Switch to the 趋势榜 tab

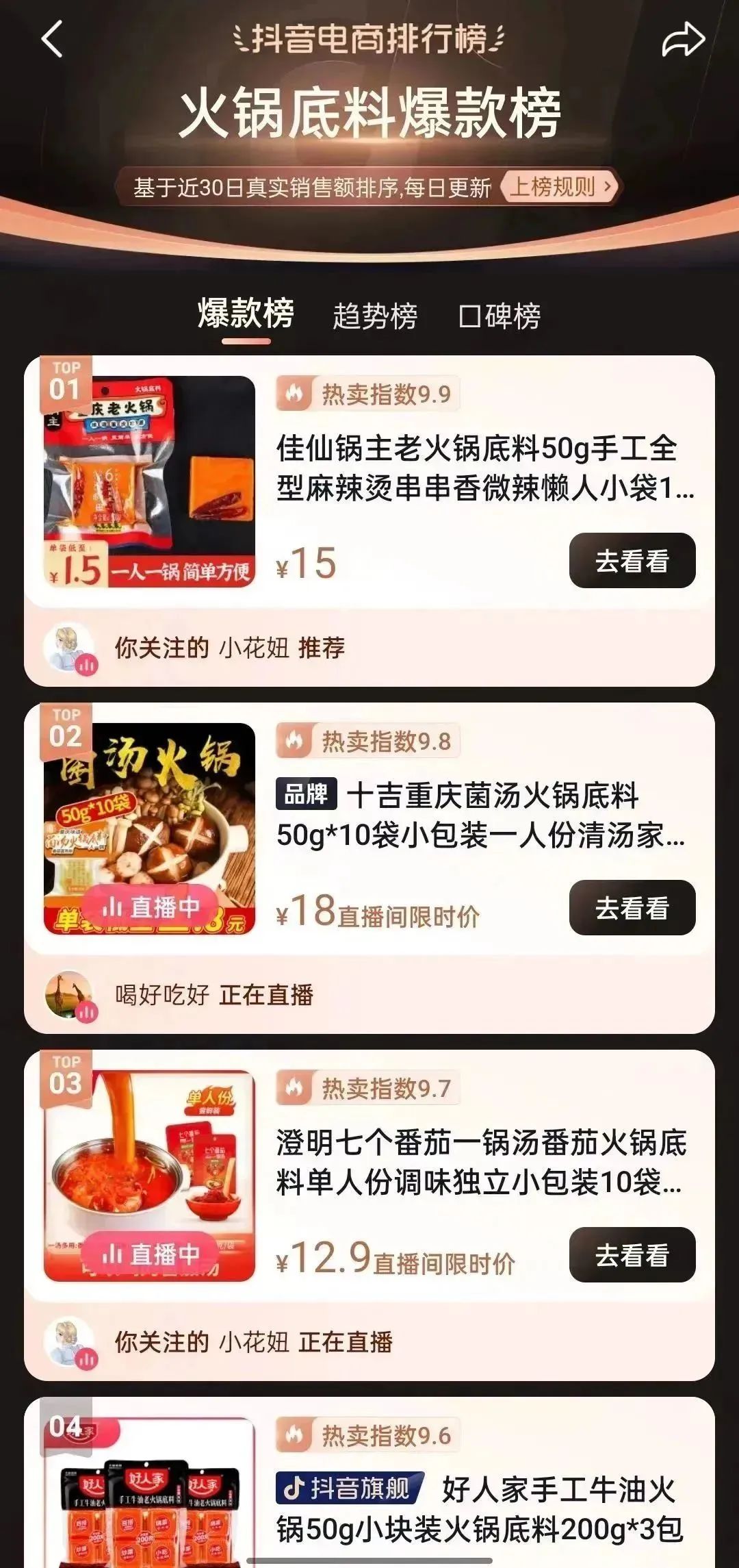(375, 316)
